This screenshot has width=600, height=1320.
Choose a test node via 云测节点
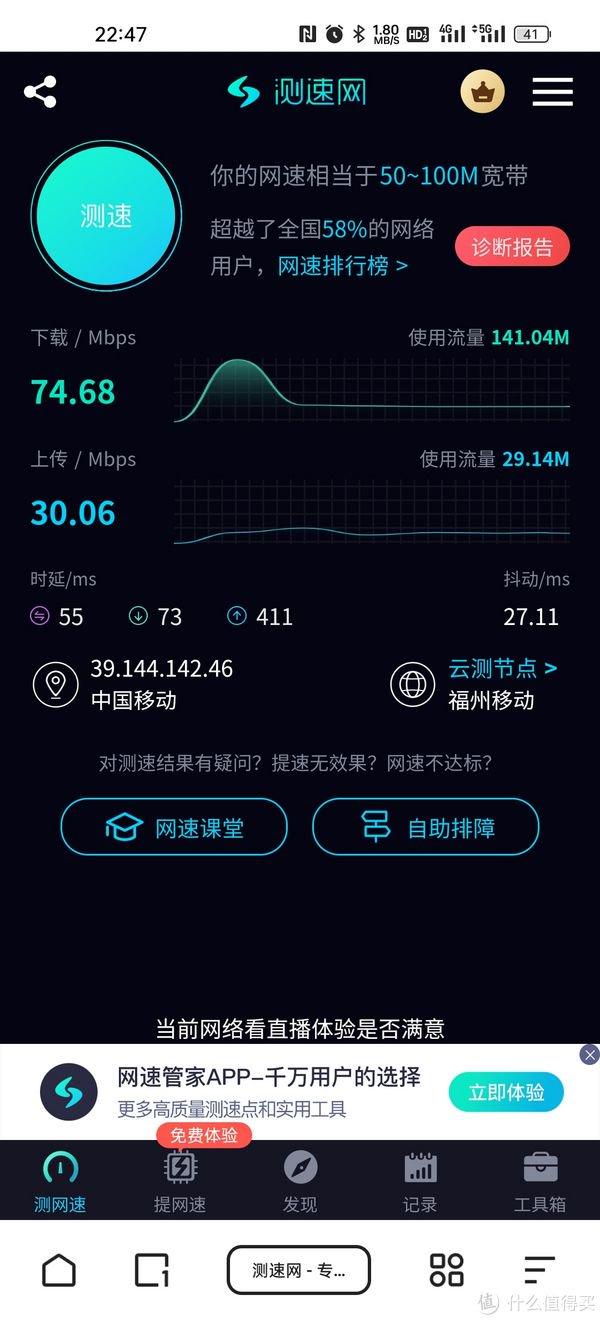click(x=503, y=668)
